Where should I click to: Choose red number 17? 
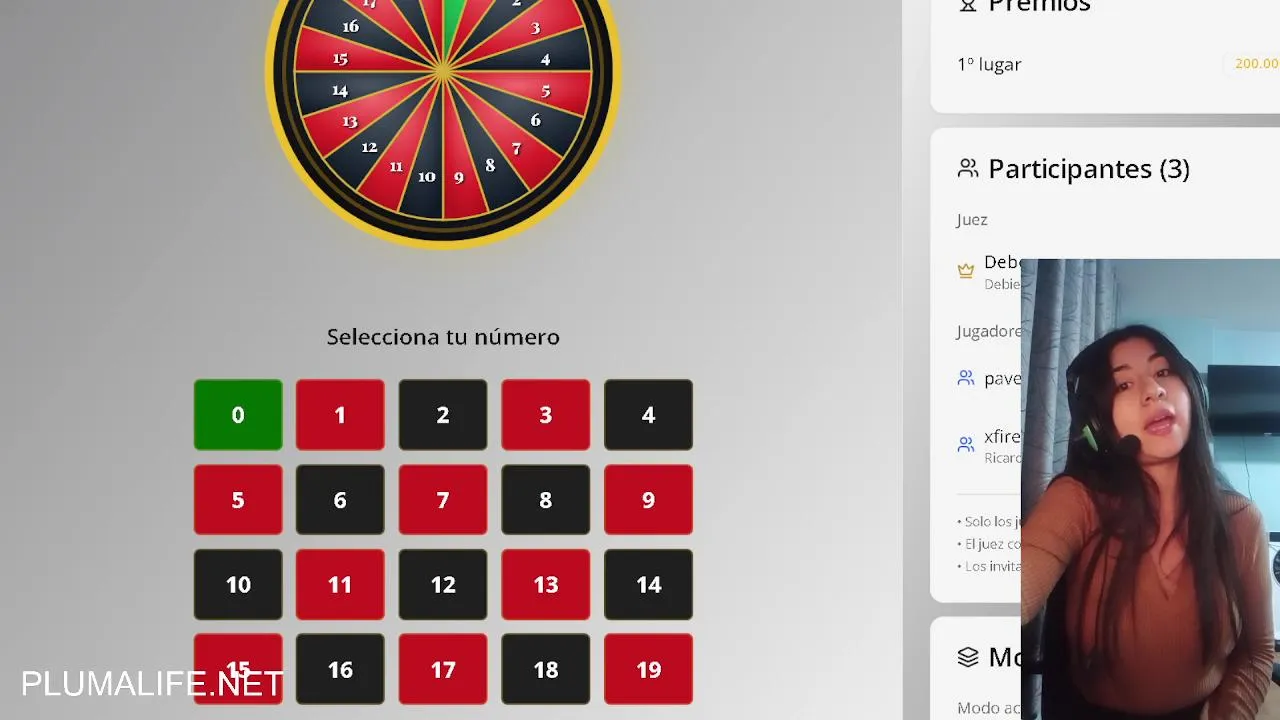[x=443, y=670]
